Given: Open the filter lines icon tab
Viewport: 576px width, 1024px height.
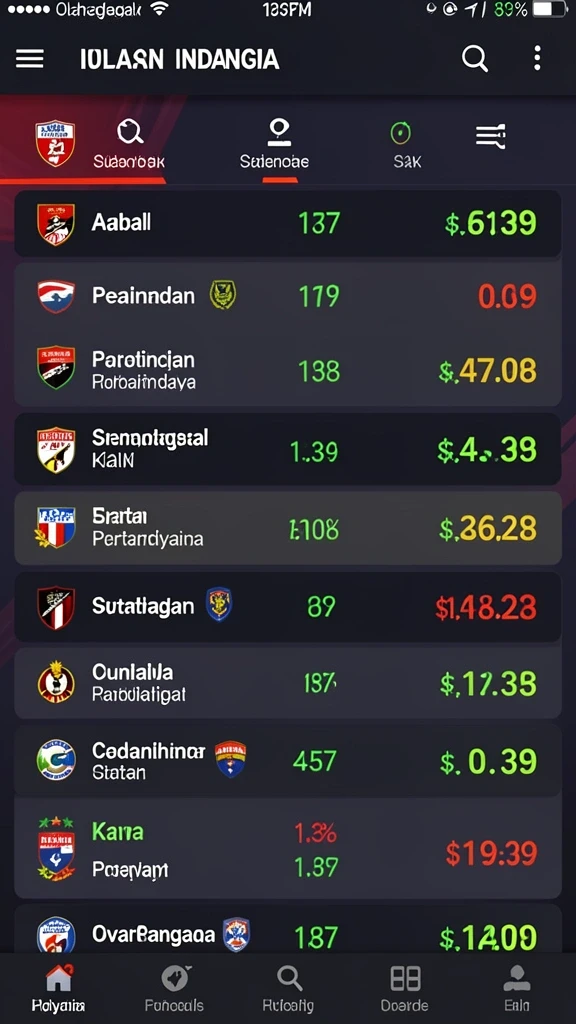Looking at the screenshot, I should pos(490,136).
